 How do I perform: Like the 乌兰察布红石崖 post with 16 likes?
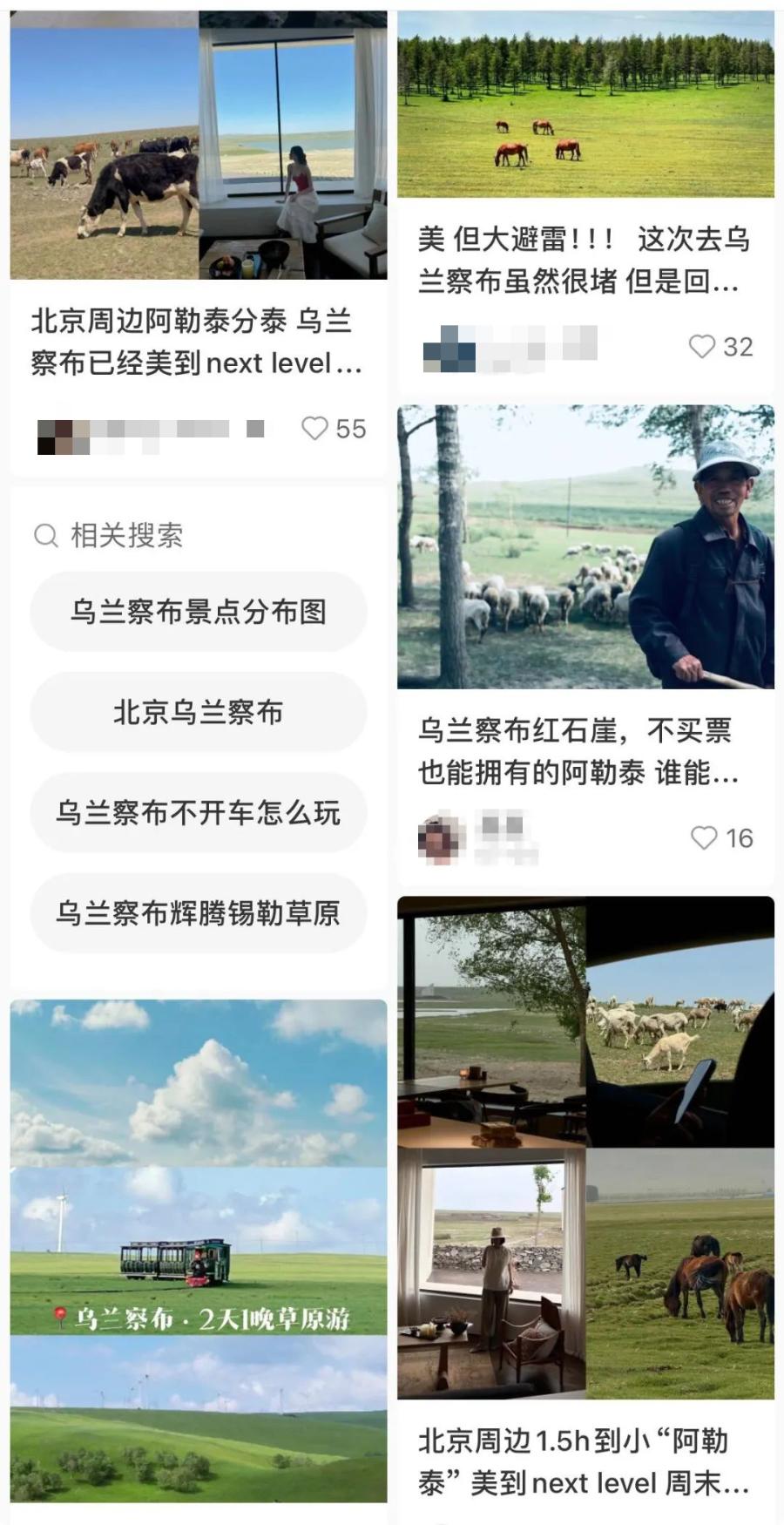[x=704, y=837]
